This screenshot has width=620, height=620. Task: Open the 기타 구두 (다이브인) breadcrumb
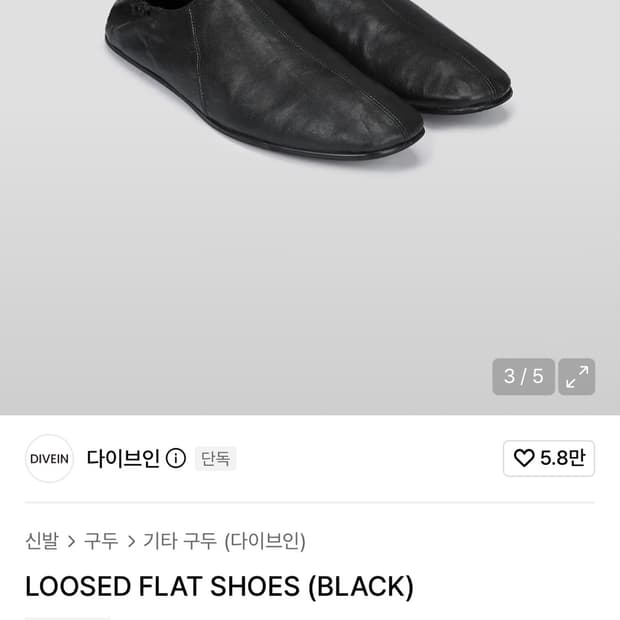224,541
